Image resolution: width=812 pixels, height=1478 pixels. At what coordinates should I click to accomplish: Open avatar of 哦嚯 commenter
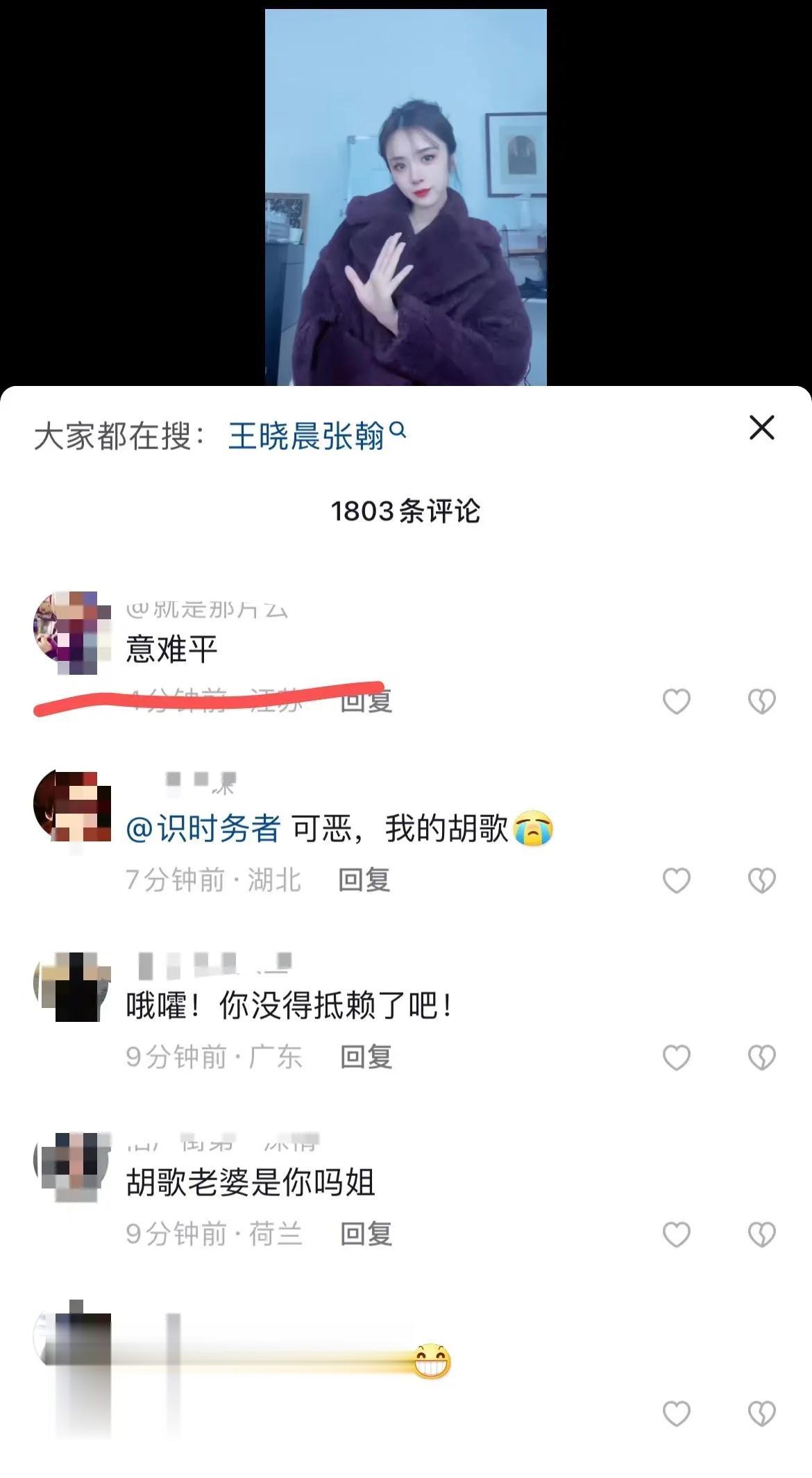[x=73, y=986]
